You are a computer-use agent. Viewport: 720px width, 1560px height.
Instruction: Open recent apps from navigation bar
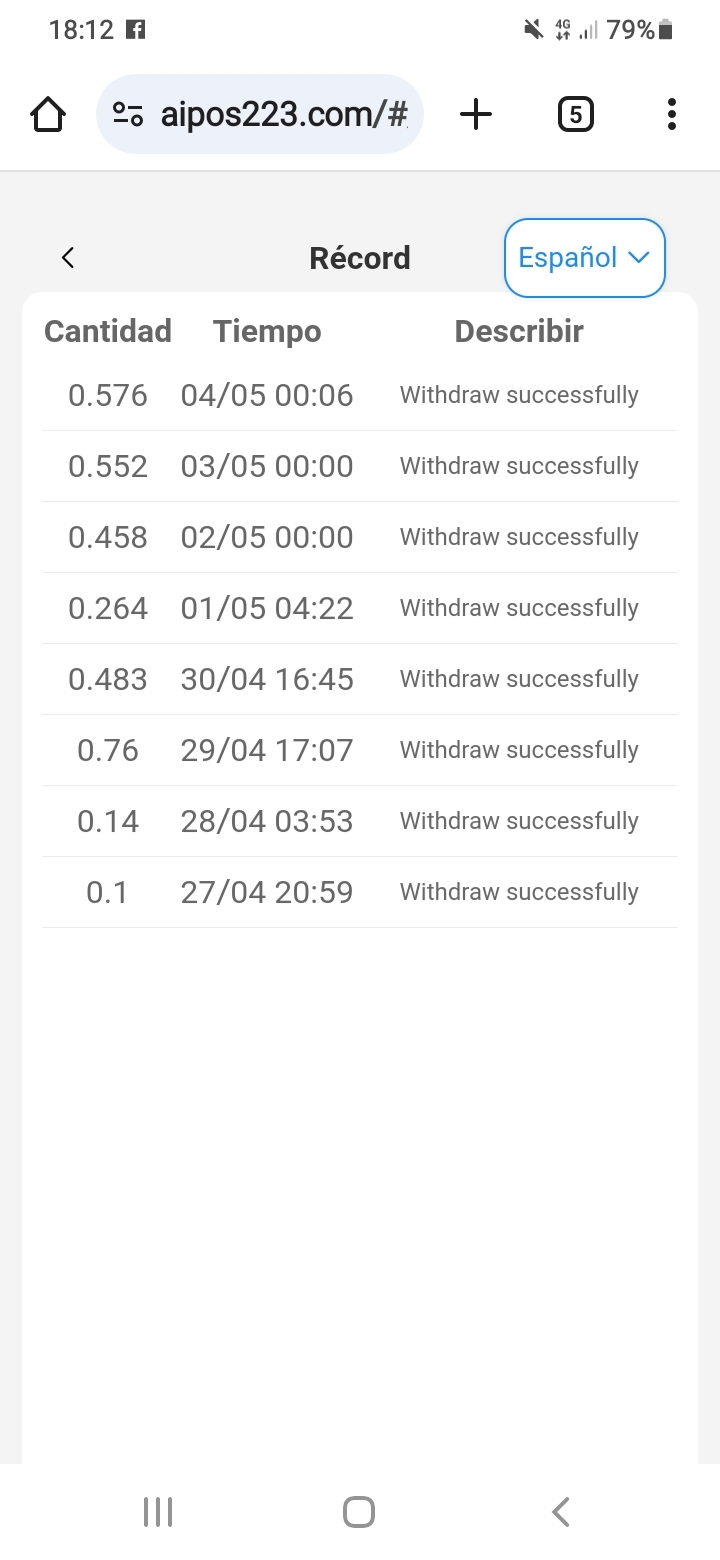pyautogui.click(x=158, y=1511)
